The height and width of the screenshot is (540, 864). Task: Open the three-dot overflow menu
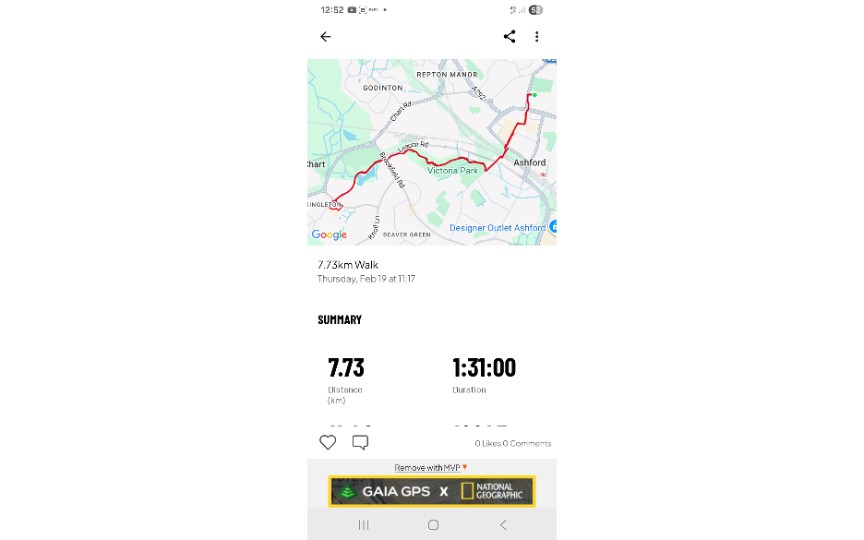tap(537, 37)
